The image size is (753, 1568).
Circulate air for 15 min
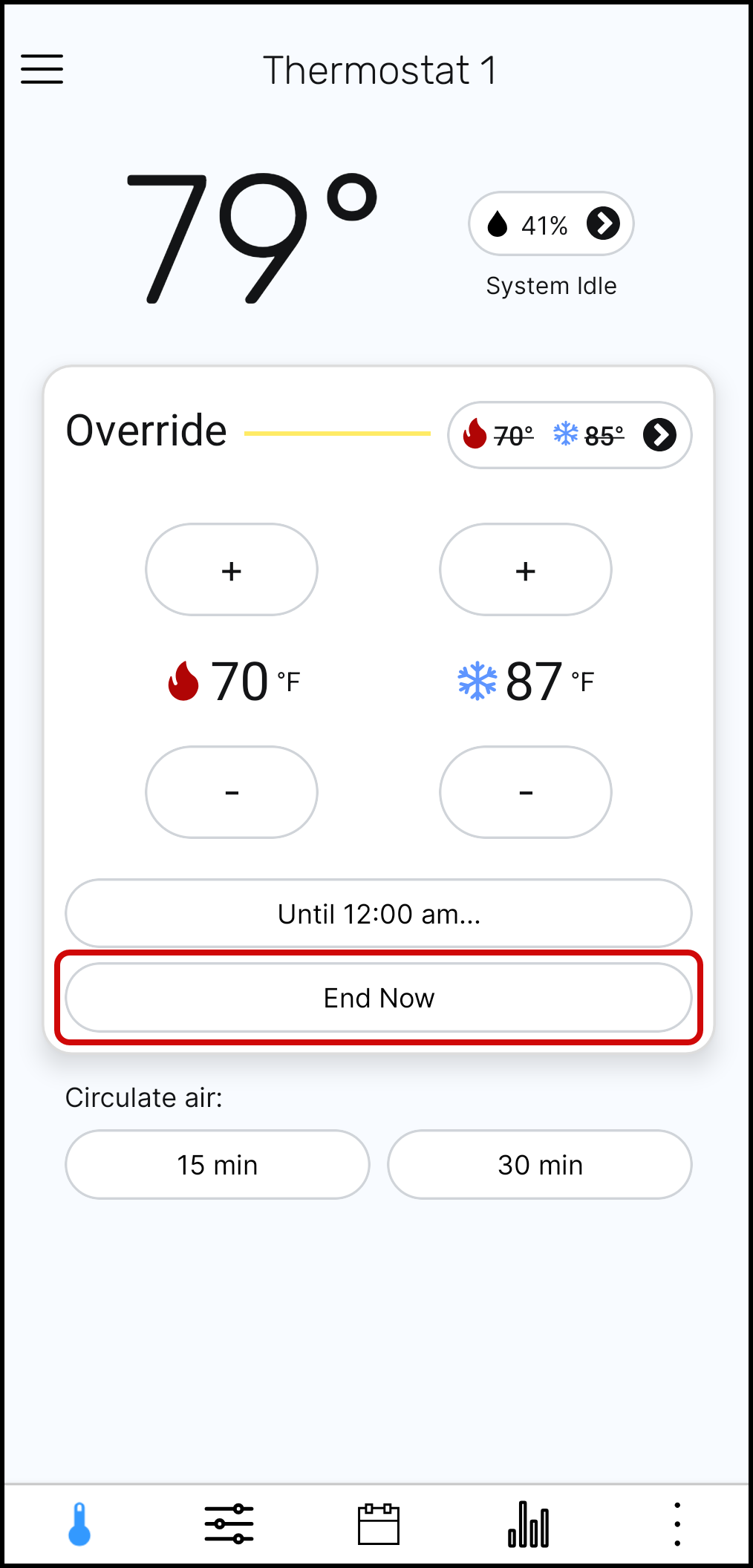coord(217,1164)
